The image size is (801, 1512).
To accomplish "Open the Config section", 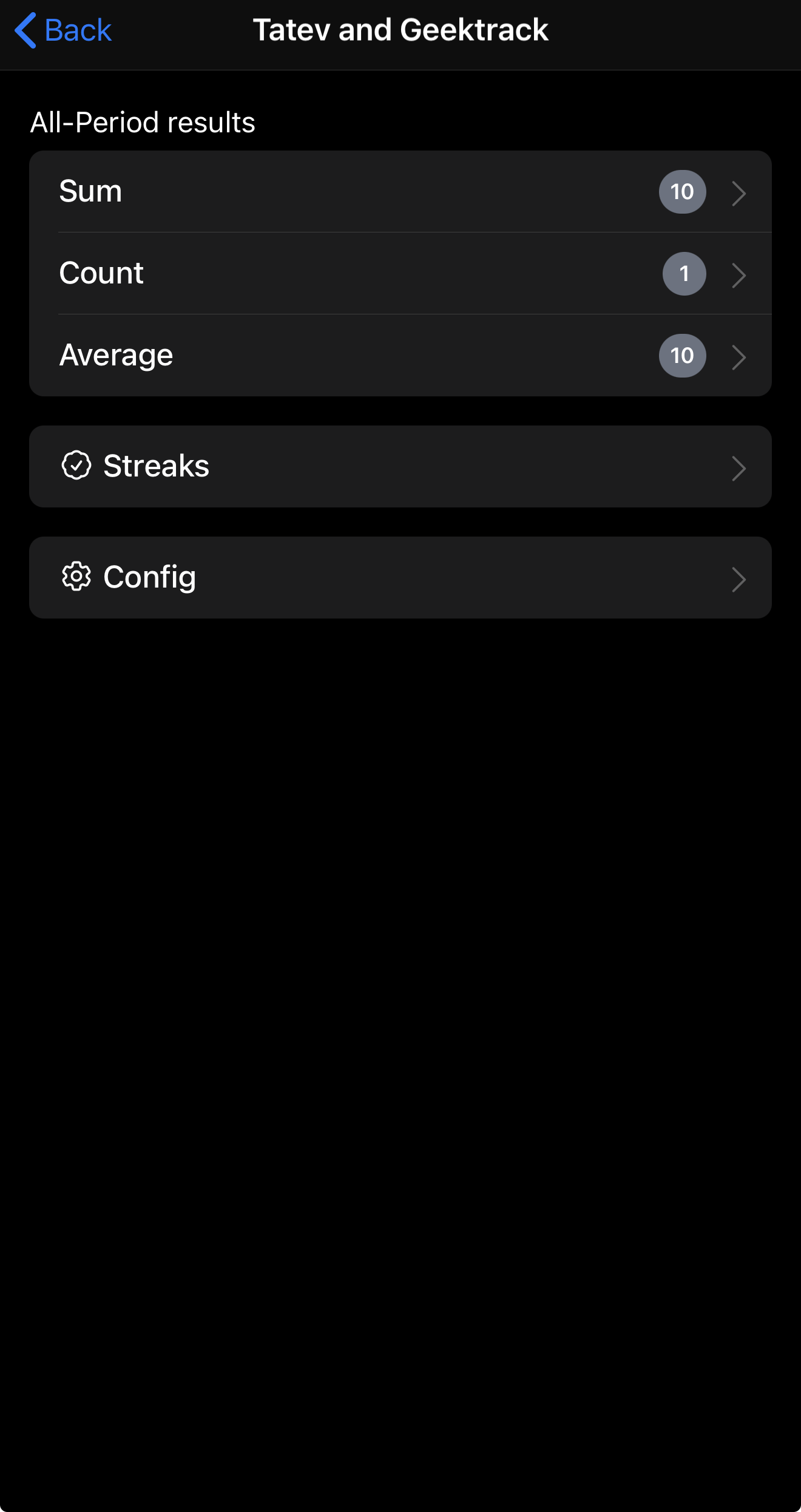I will (400, 577).
